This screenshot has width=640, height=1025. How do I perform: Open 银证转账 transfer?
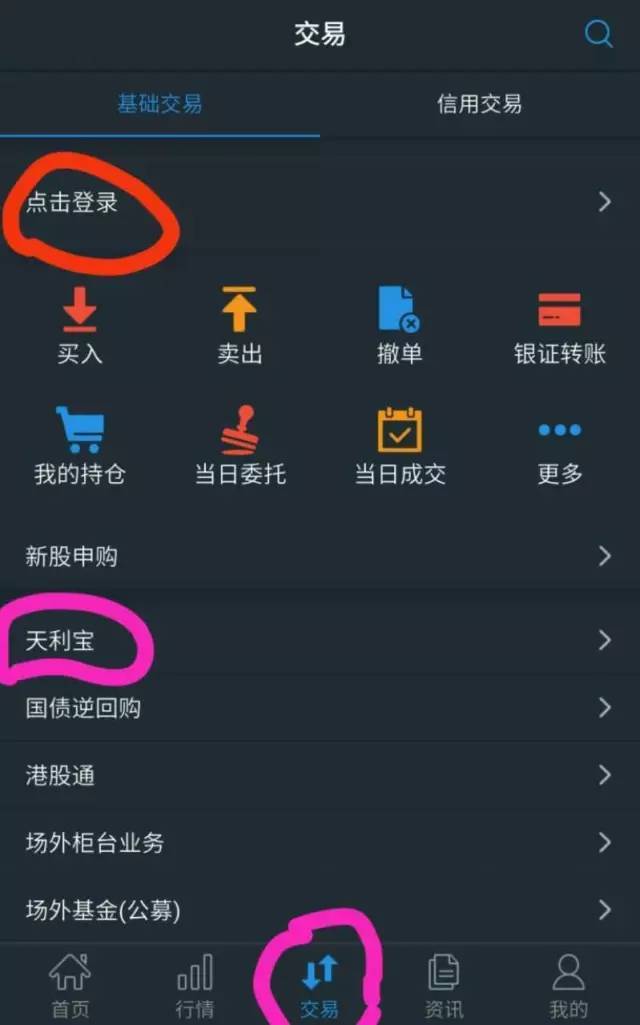[560, 326]
